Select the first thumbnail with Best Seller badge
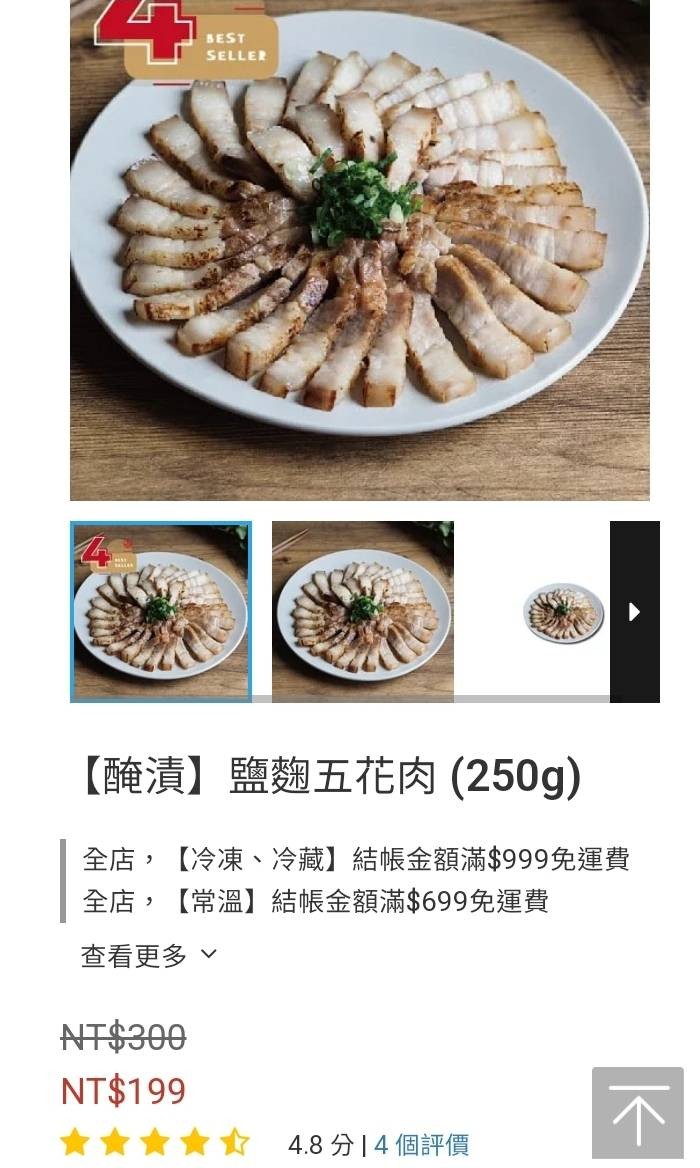The height and width of the screenshot is (1168, 700). (x=161, y=611)
